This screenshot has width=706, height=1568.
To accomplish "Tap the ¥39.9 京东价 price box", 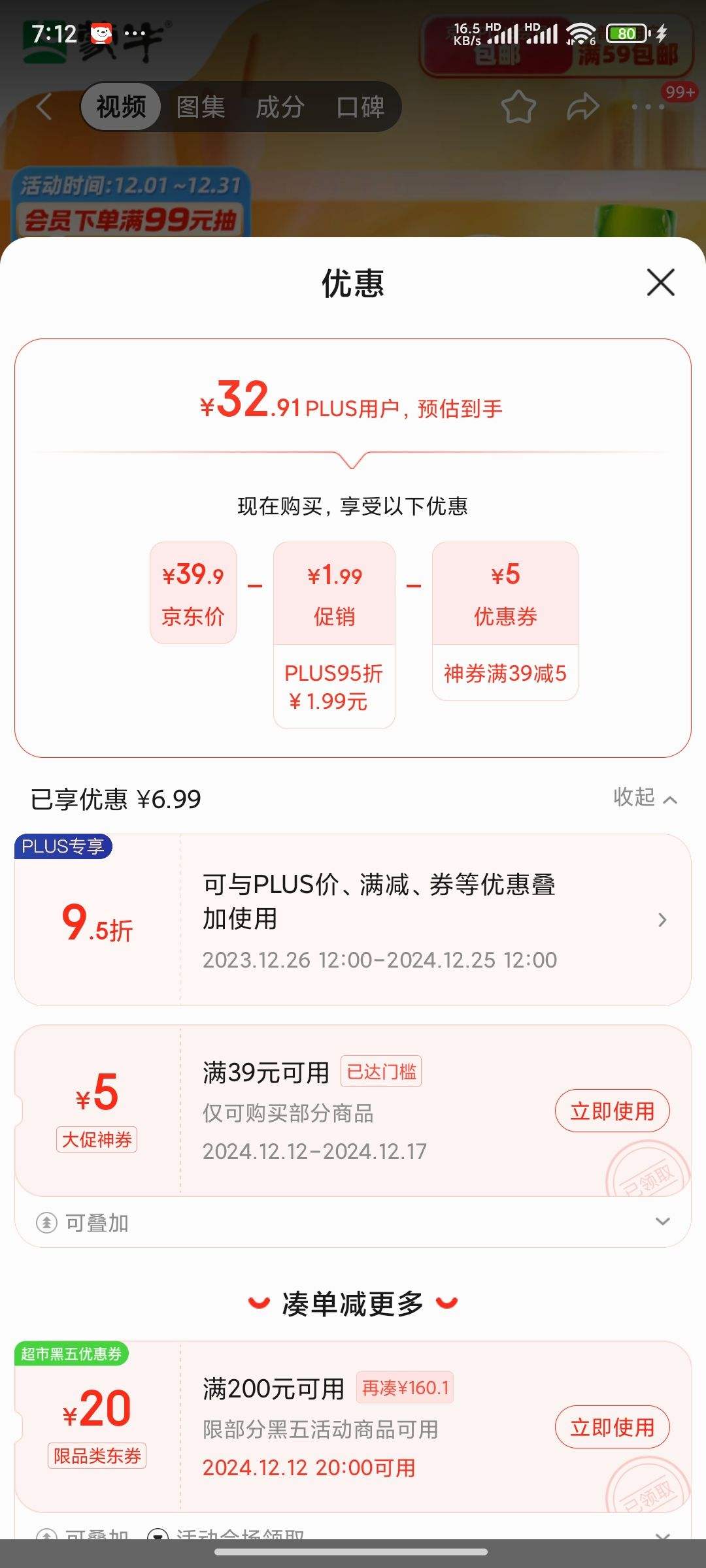I will coord(193,593).
